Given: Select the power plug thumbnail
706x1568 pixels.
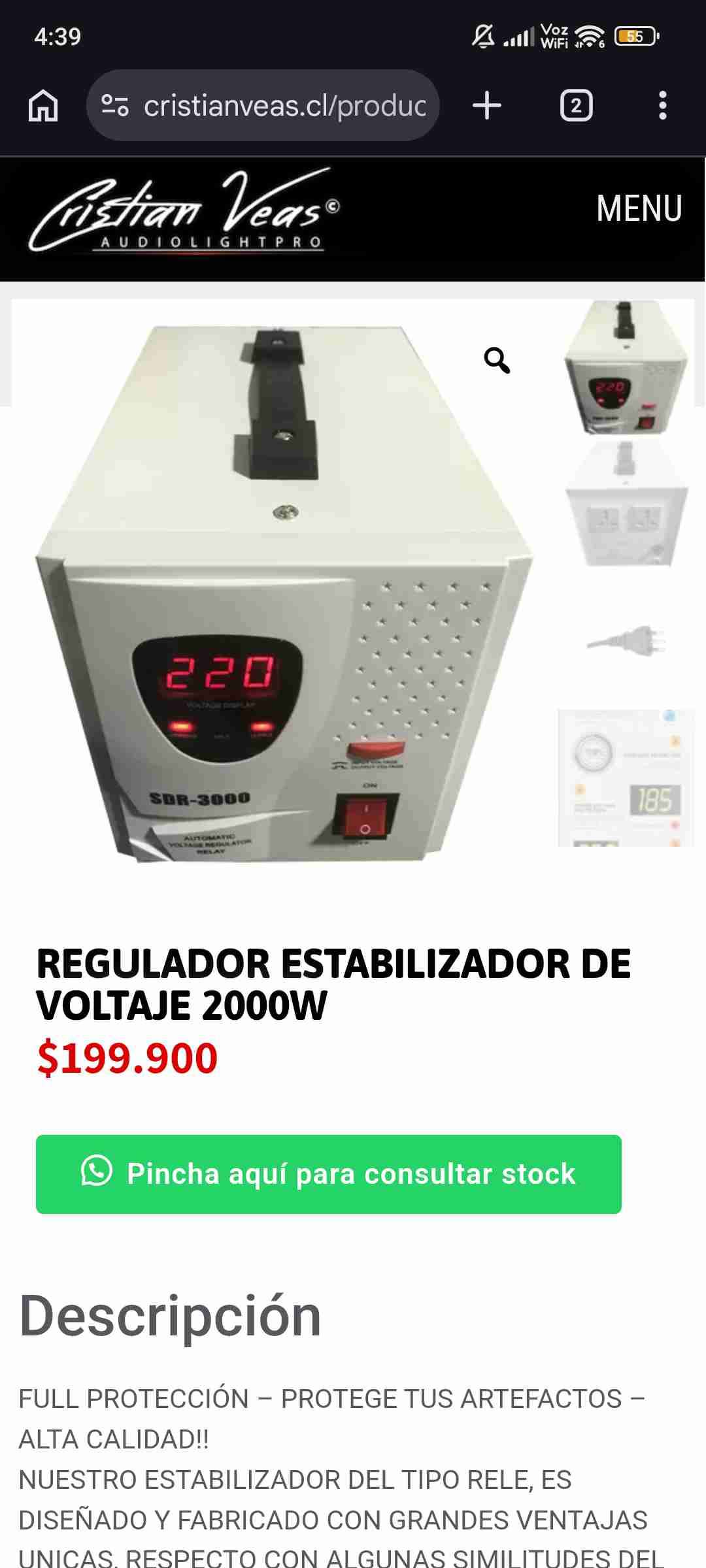Looking at the screenshot, I should pos(626,640).
